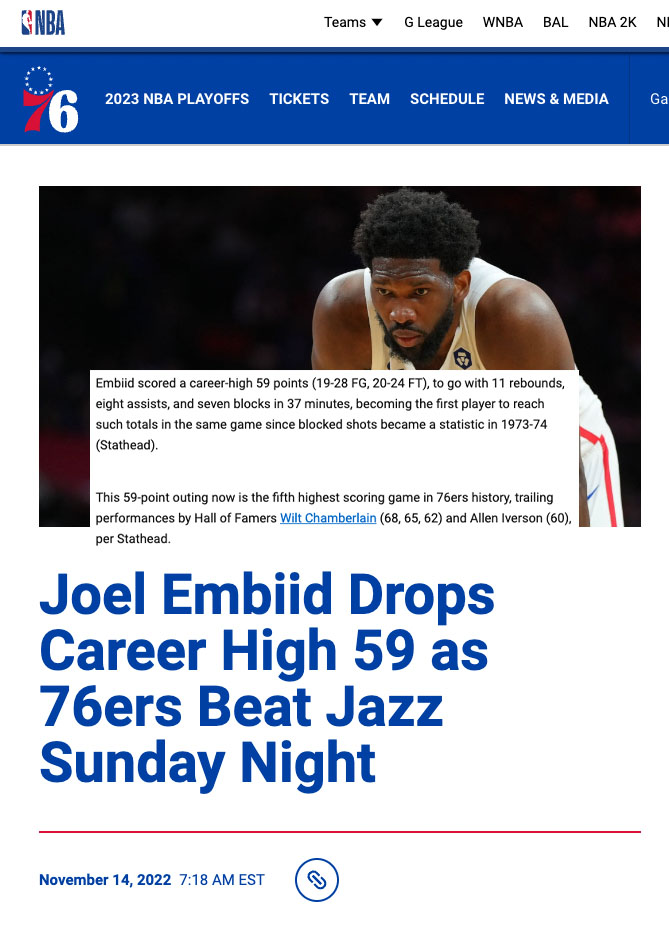
Task: Go to the Tickets page
Action: tap(299, 99)
